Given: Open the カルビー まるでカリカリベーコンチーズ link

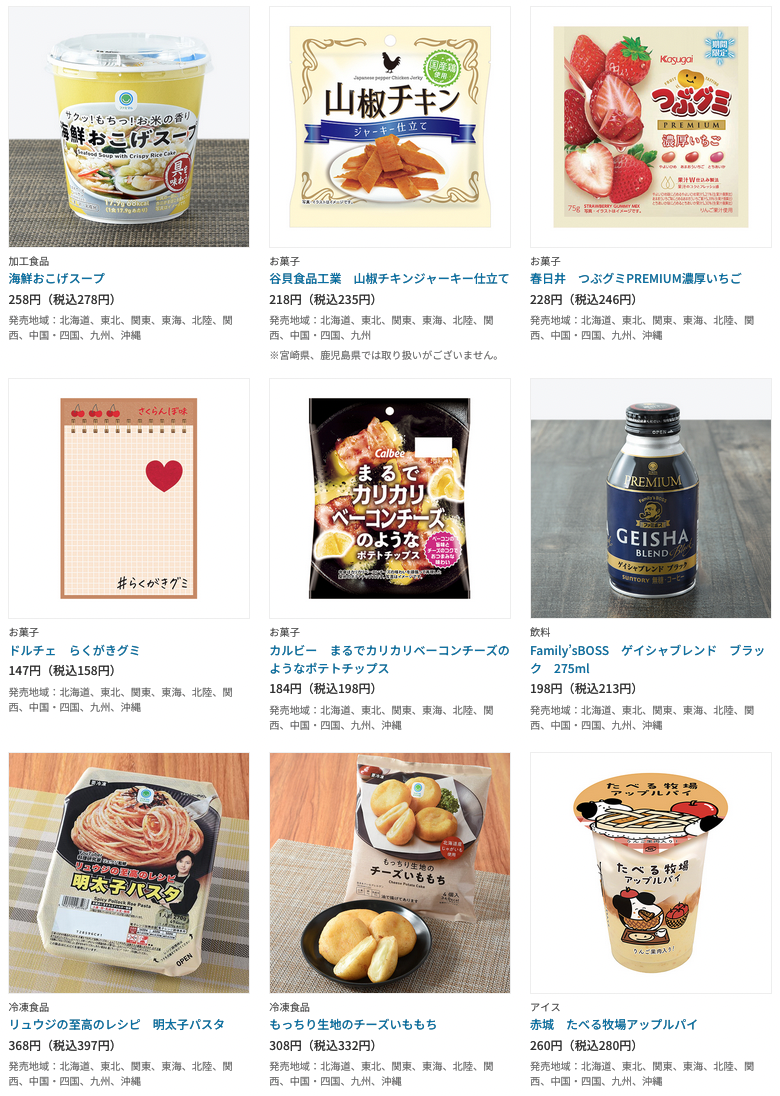Looking at the screenshot, I should tap(389, 650).
